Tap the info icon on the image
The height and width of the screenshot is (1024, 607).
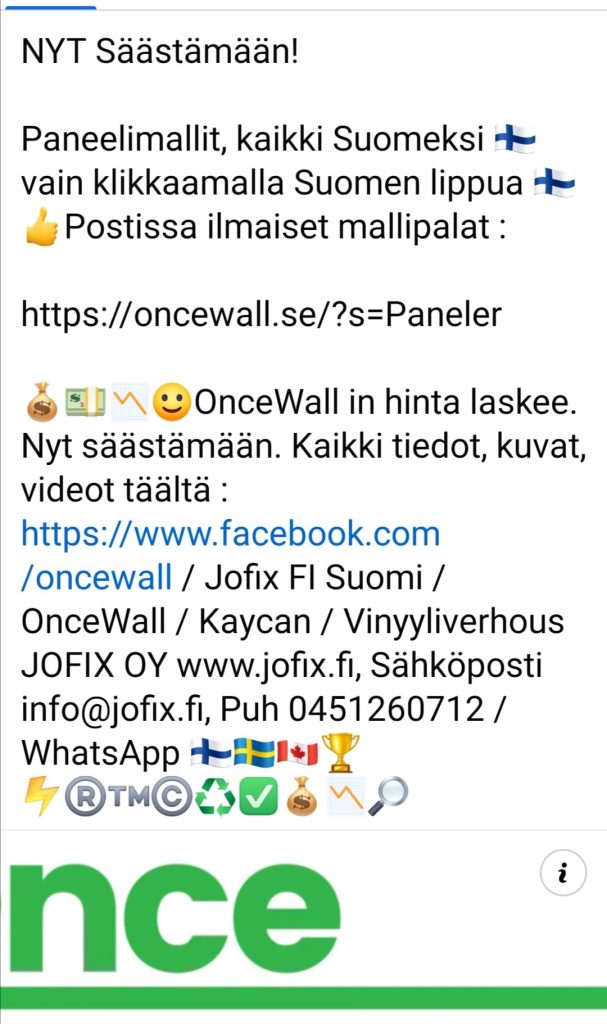pos(563,874)
